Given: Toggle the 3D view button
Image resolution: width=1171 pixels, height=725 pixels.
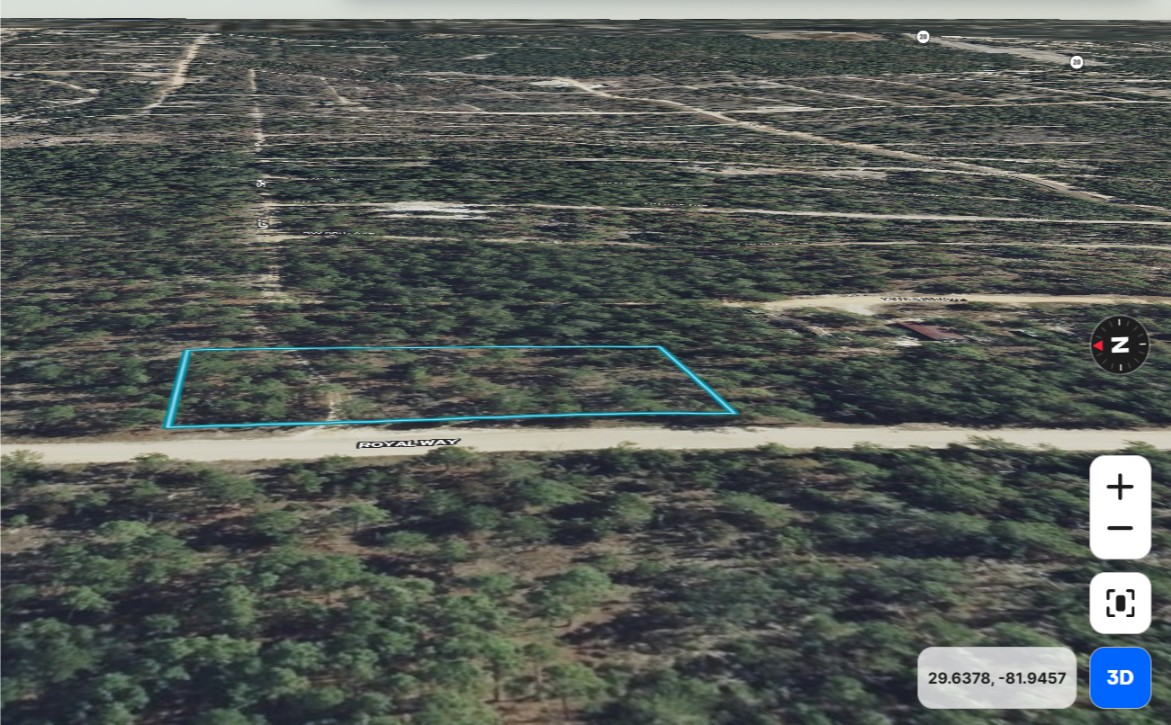Looking at the screenshot, I should tap(1120, 677).
